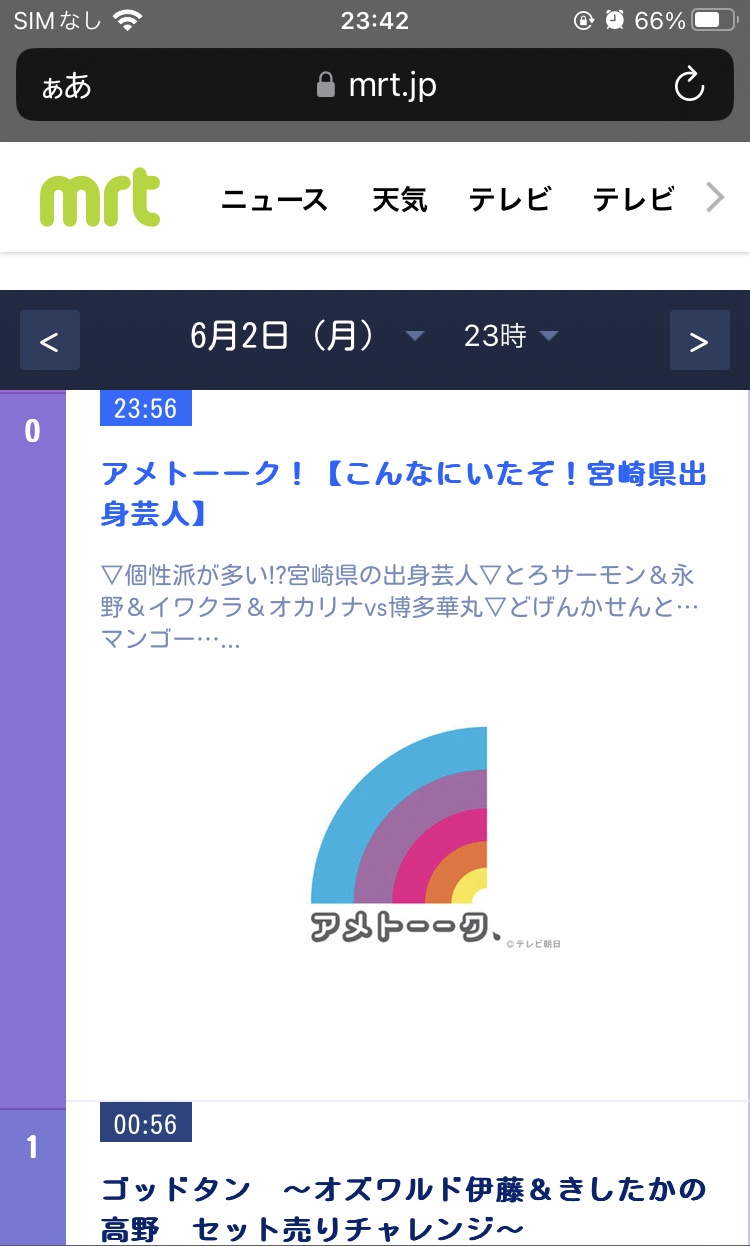This screenshot has width=750, height=1246.
Task: Go to the previous day's schedule
Action: (50, 341)
